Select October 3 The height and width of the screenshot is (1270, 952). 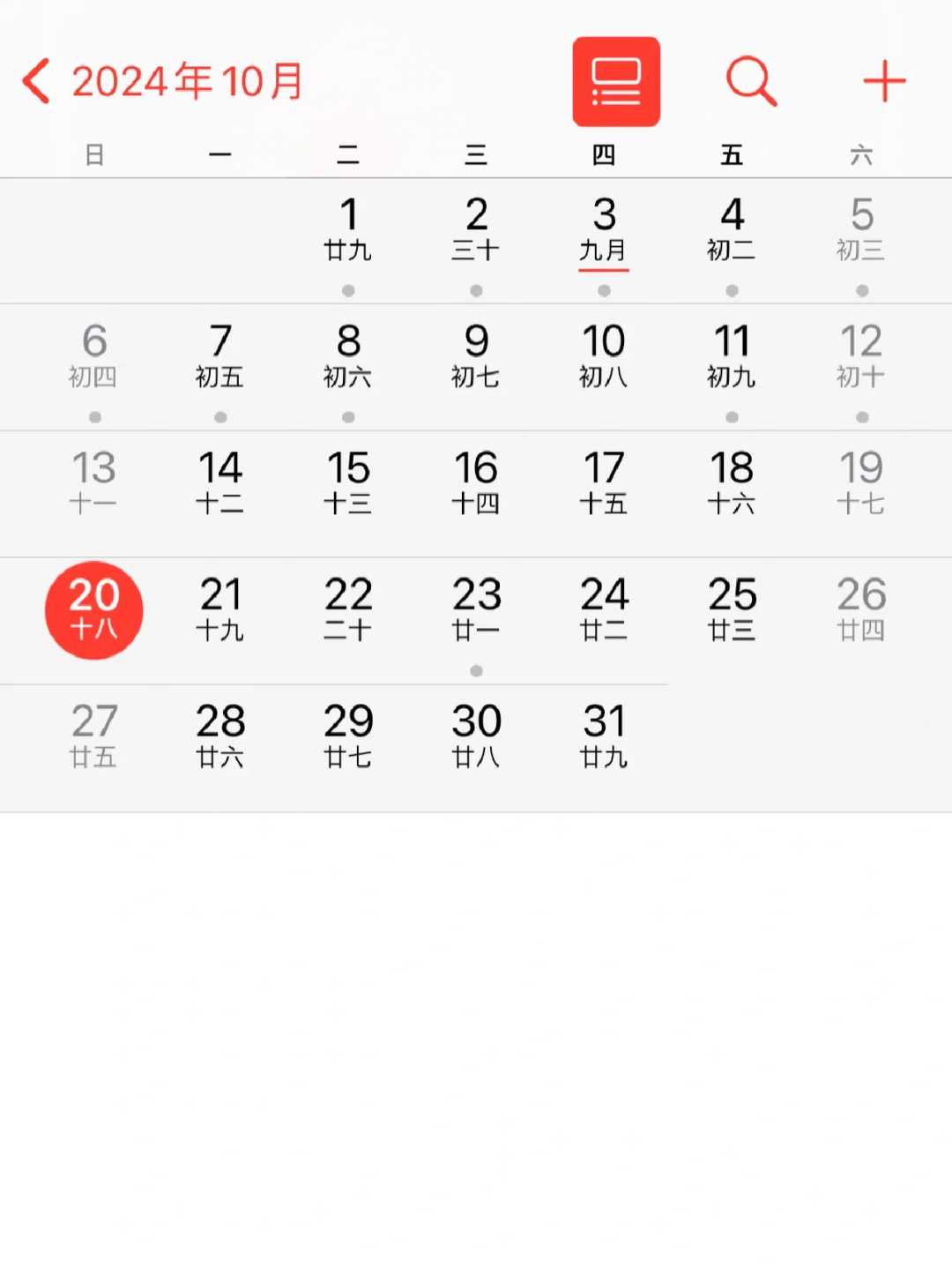[604, 231]
